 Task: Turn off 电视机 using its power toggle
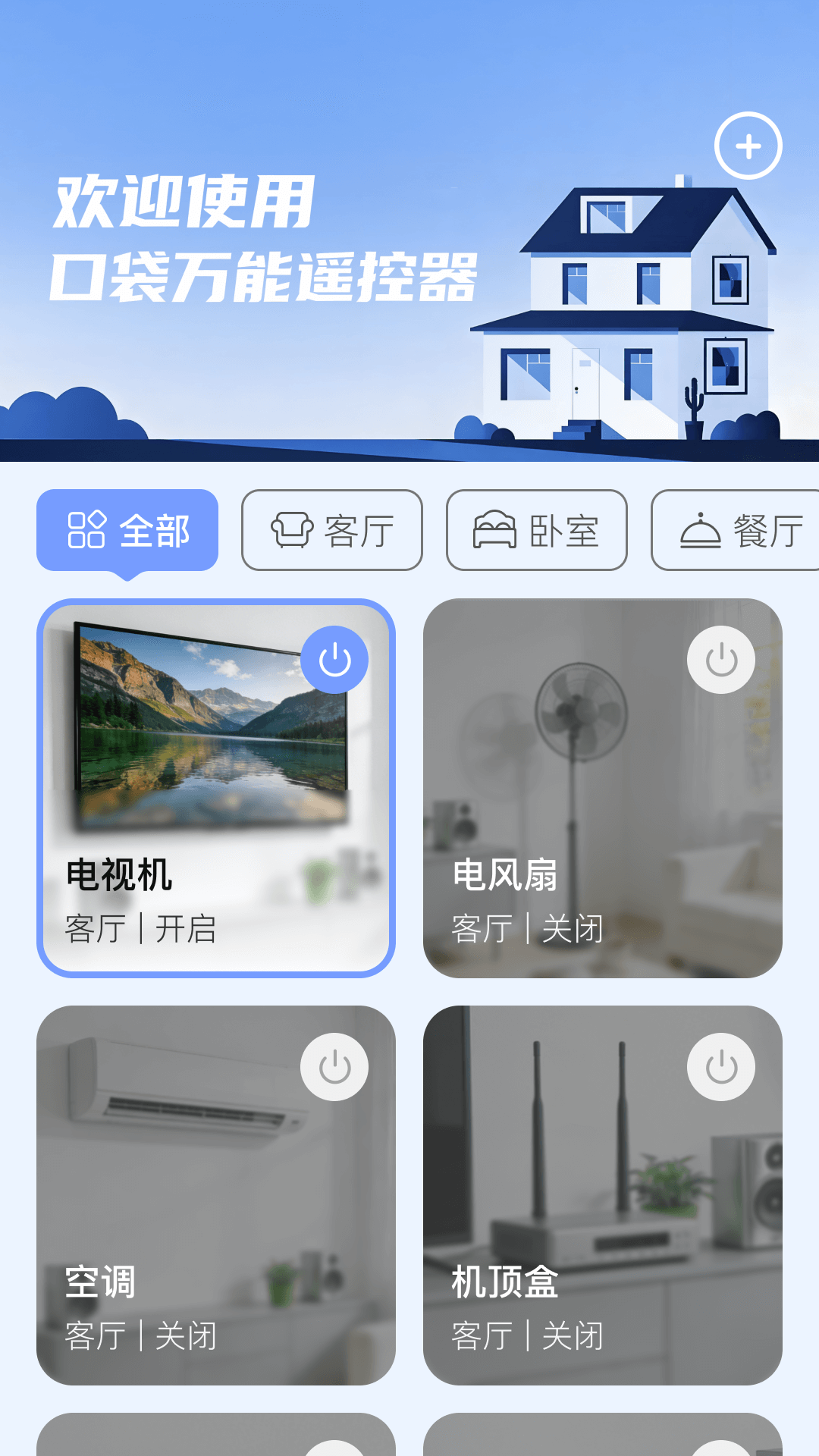[336, 659]
